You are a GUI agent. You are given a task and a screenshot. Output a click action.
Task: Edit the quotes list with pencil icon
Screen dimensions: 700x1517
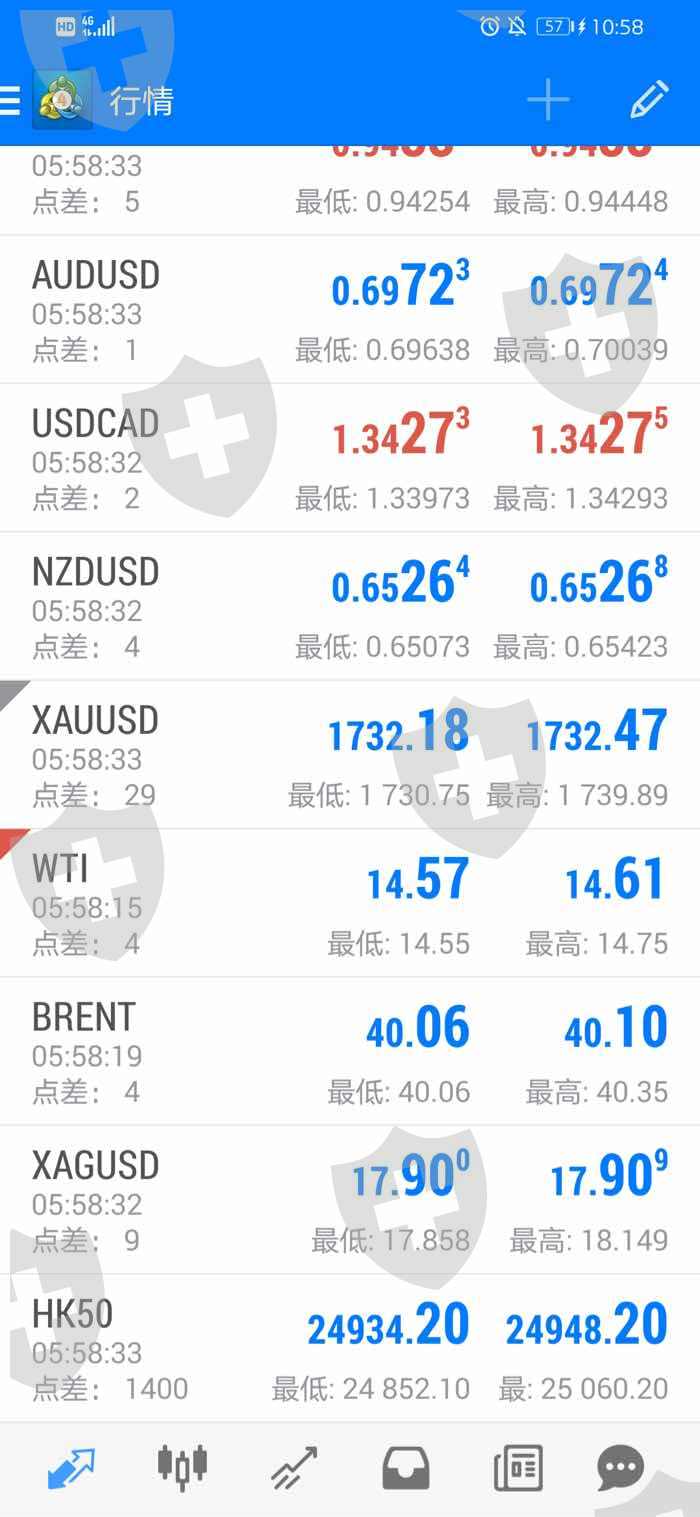tap(649, 100)
